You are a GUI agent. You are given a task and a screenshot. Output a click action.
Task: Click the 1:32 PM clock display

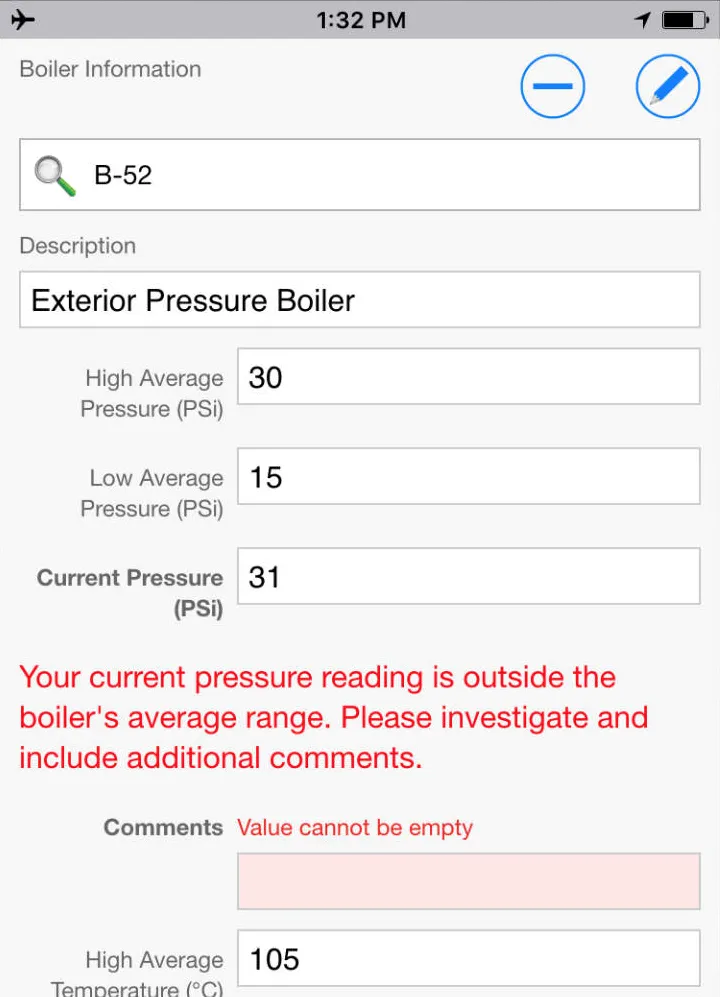coord(362,18)
